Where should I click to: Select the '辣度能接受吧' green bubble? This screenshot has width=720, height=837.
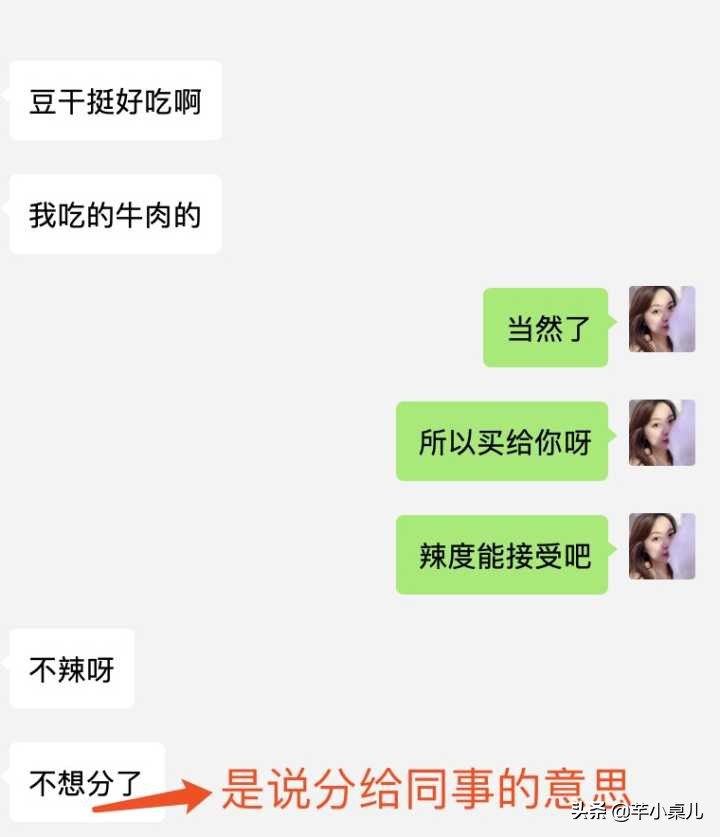point(502,553)
